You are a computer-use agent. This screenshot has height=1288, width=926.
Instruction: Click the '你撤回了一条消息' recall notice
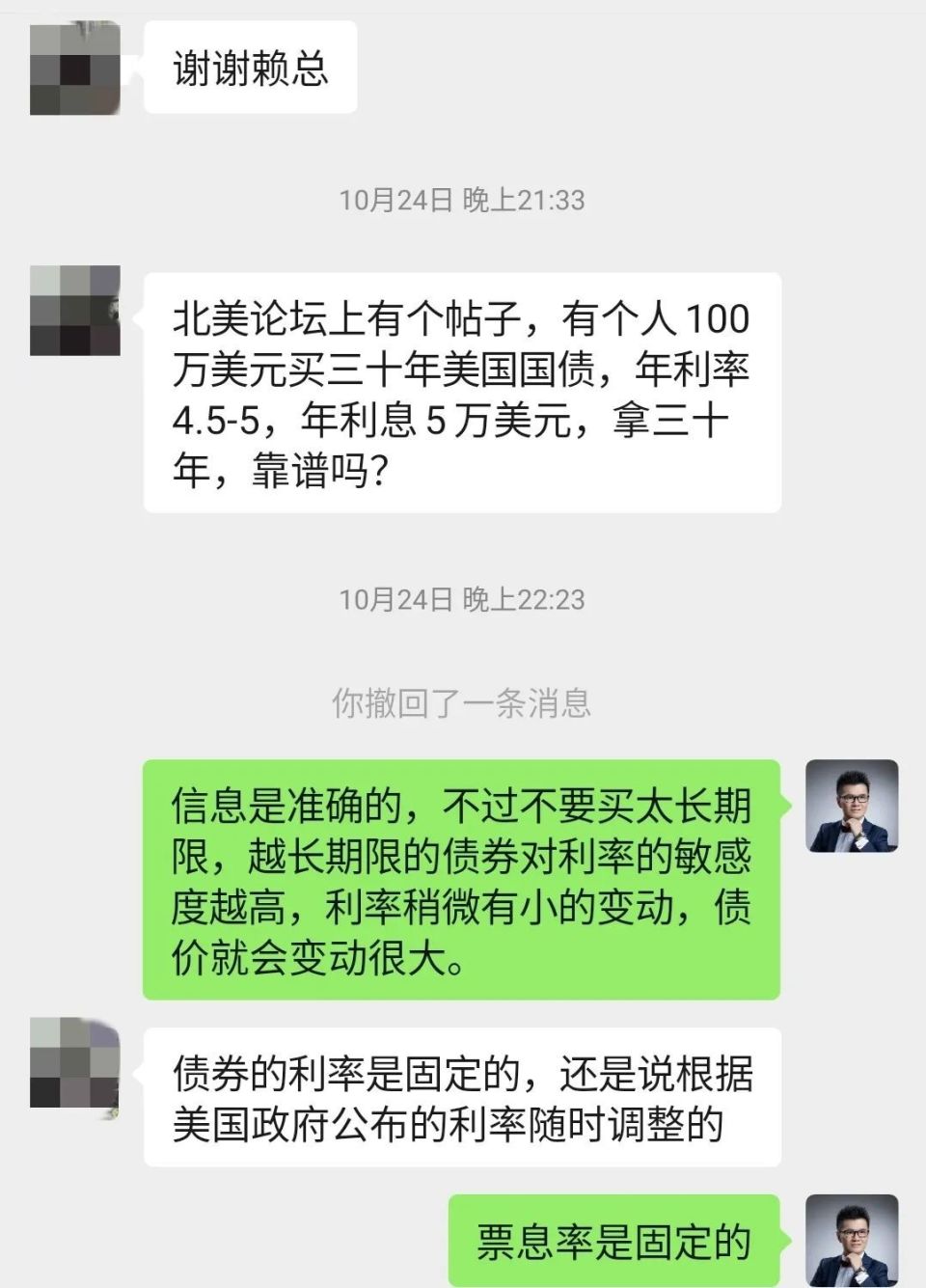coord(463,704)
